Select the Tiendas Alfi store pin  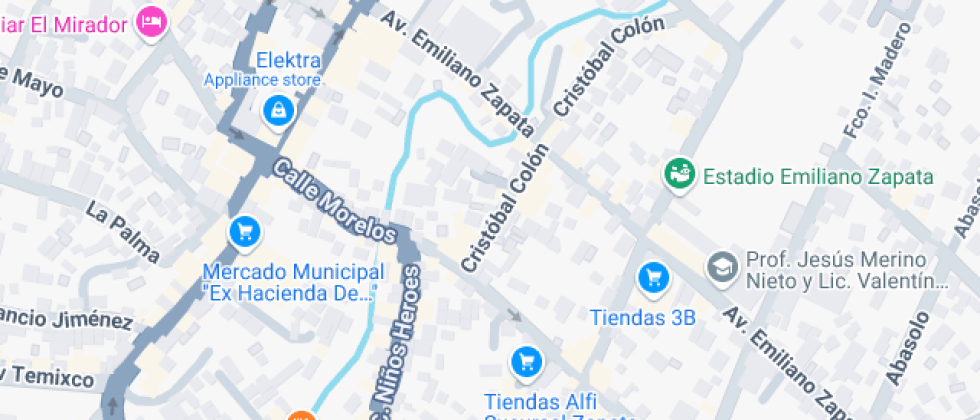(x=527, y=363)
